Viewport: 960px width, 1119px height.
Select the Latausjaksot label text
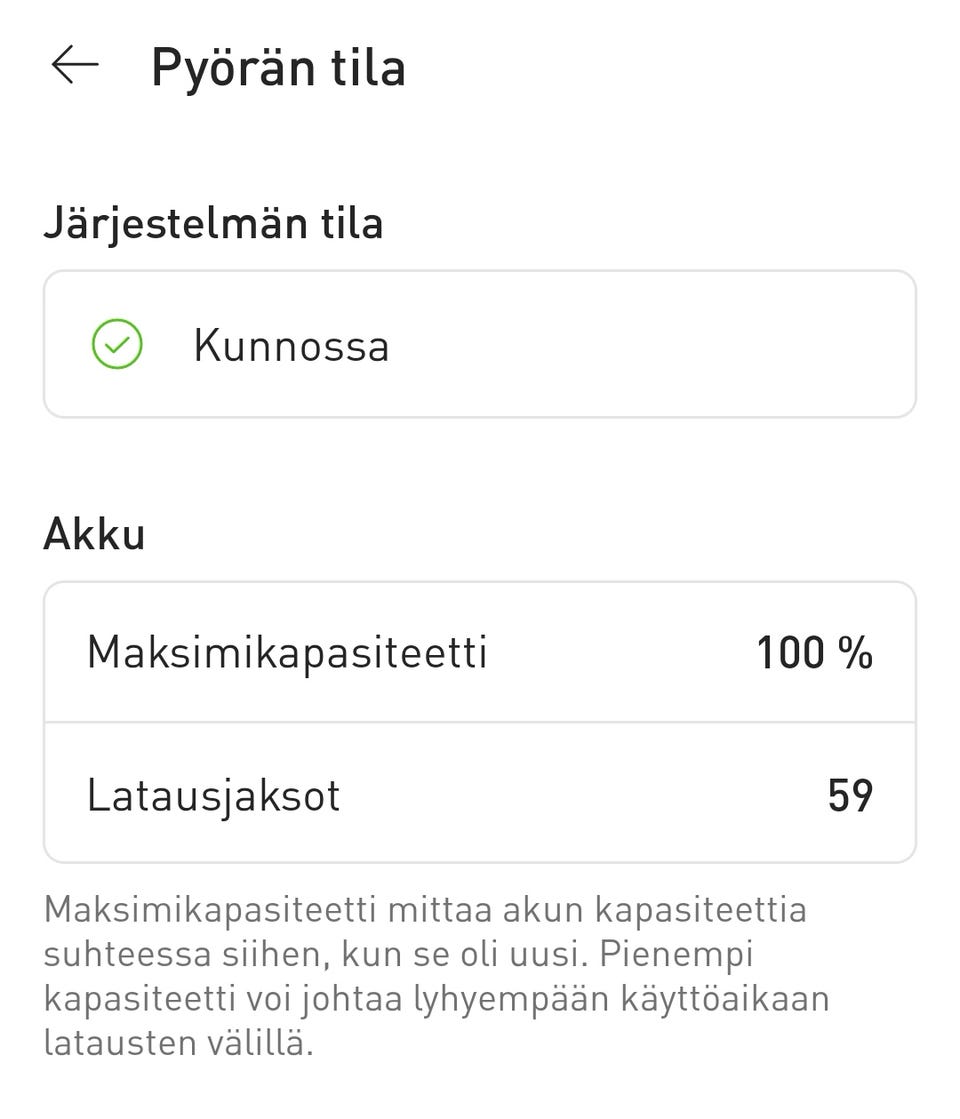click(x=213, y=795)
